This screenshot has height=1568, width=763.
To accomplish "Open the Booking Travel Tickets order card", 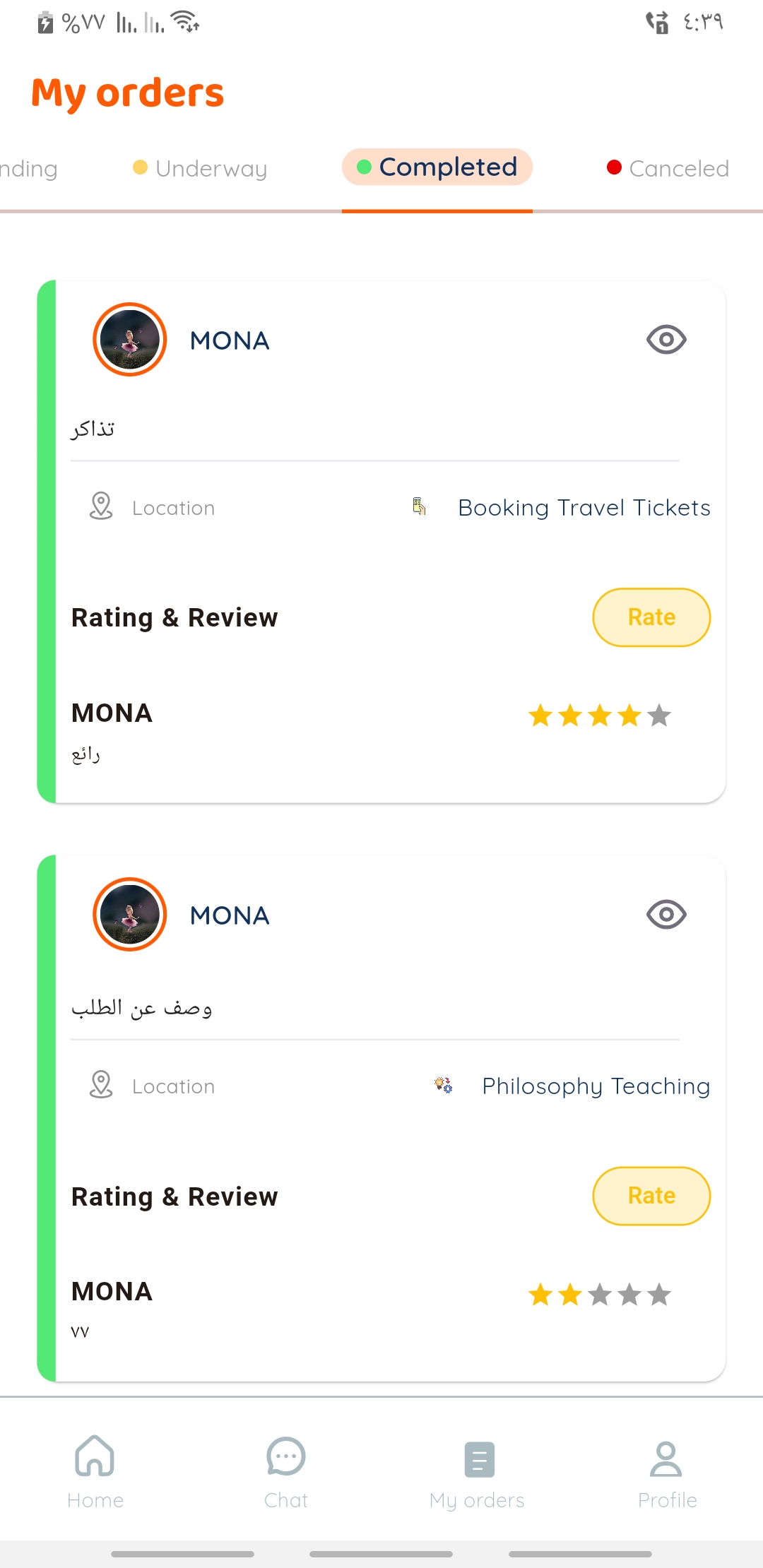I will 381,542.
